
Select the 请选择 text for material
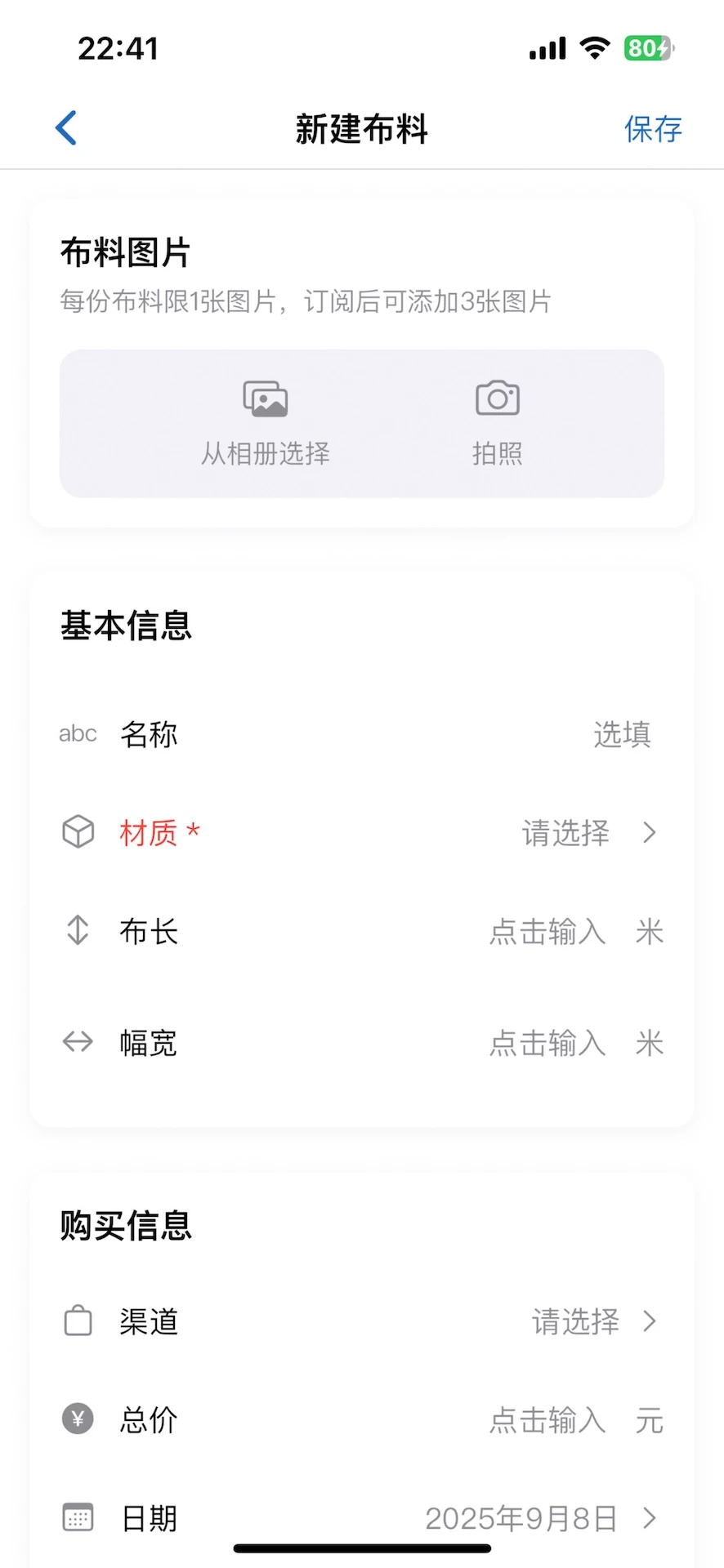(565, 833)
